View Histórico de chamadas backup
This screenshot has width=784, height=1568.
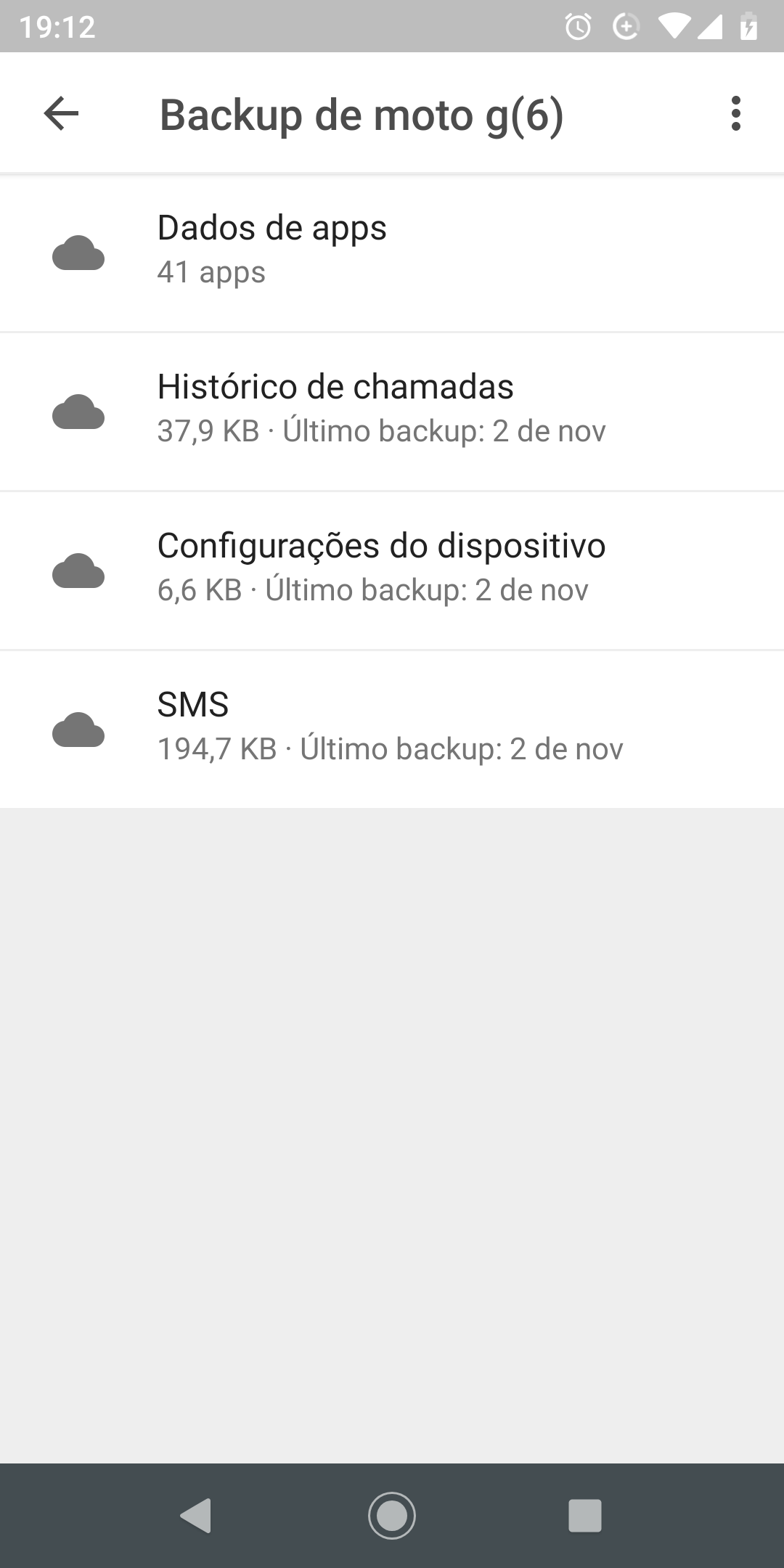[392, 411]
